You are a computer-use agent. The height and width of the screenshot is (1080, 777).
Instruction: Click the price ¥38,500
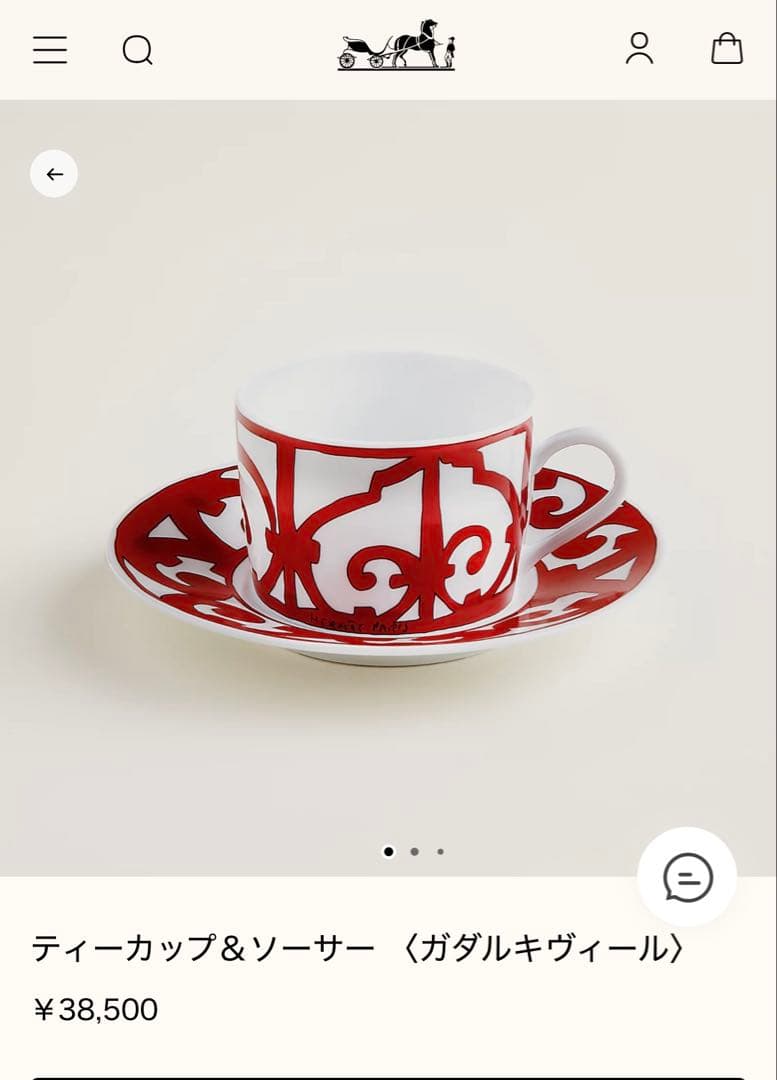click(97, 1009)
